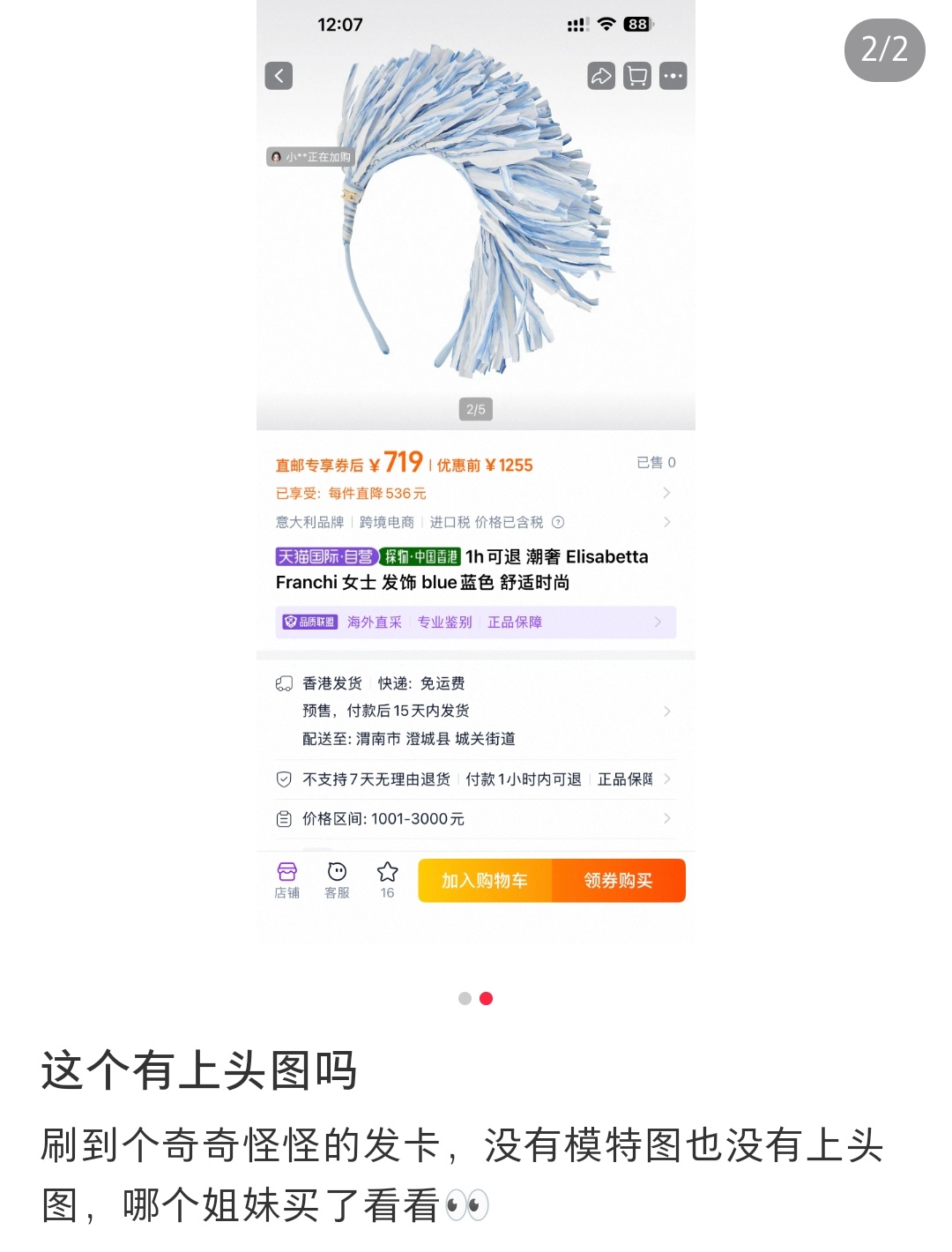Tap the checkmark icon beside 不支持7天无理由退货
952x1252 pixels.
(x=284, y=779)
